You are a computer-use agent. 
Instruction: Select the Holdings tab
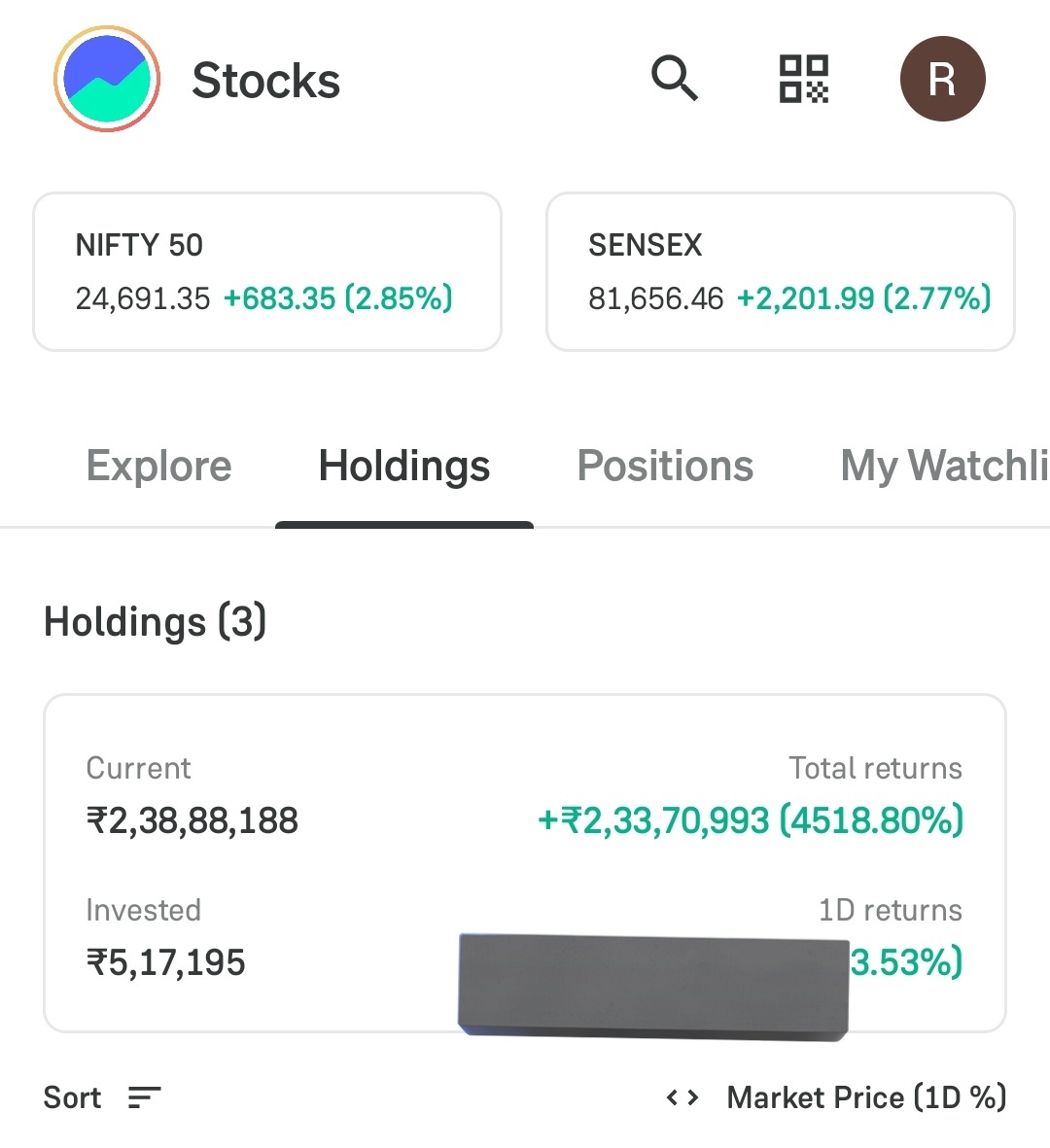click(x=404, y=466)
